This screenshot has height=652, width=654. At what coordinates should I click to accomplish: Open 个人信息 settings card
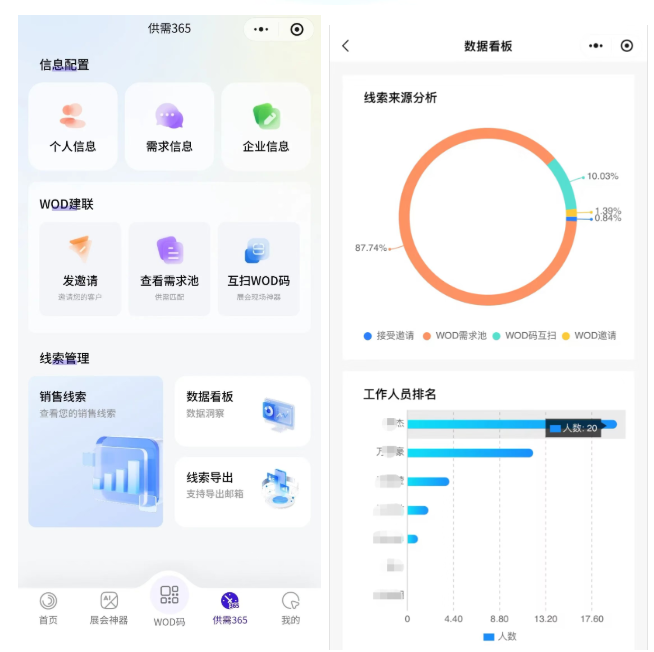pos(73,126)
